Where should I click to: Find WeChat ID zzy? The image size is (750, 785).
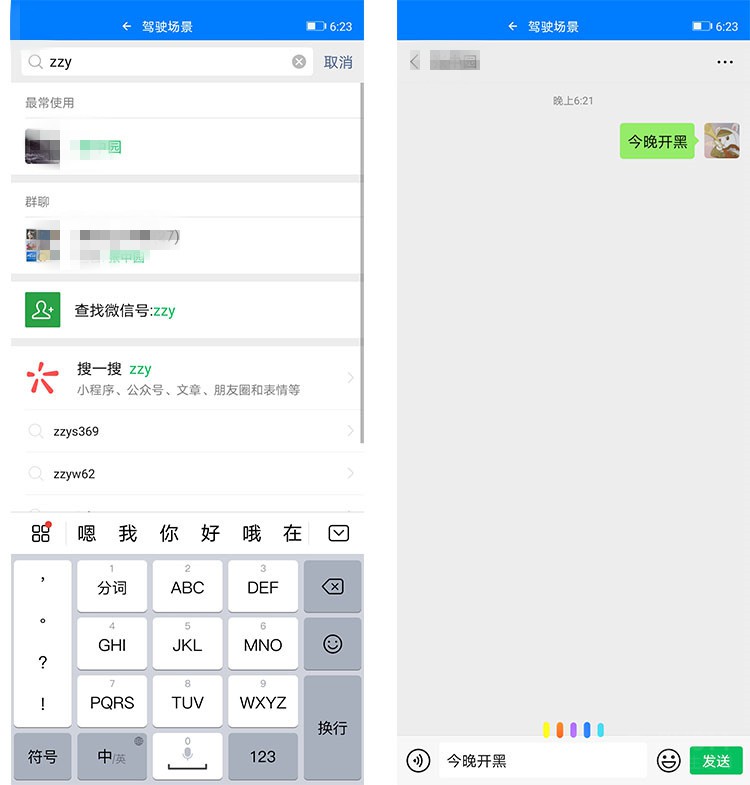click(185, 310)
